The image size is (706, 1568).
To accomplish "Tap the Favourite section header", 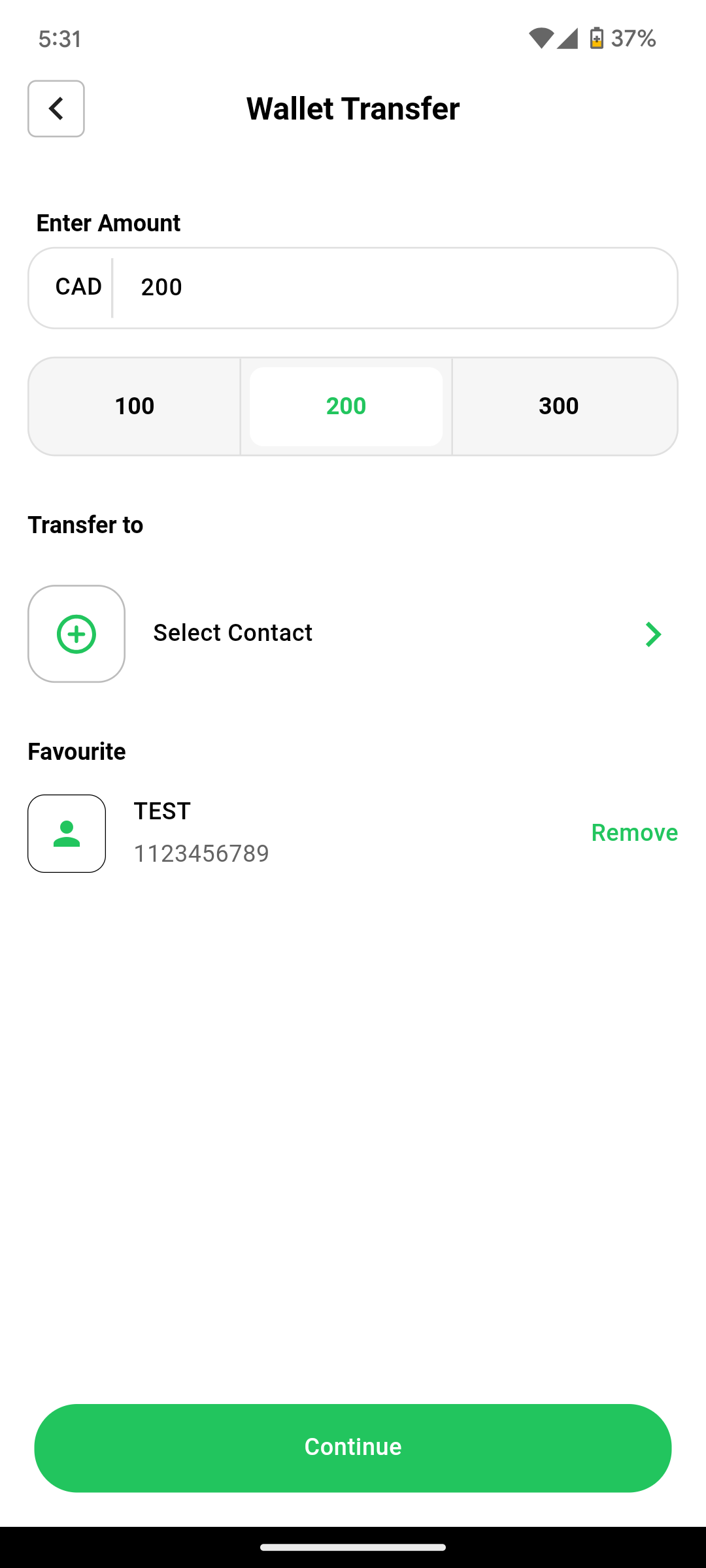I will point(76,751).
